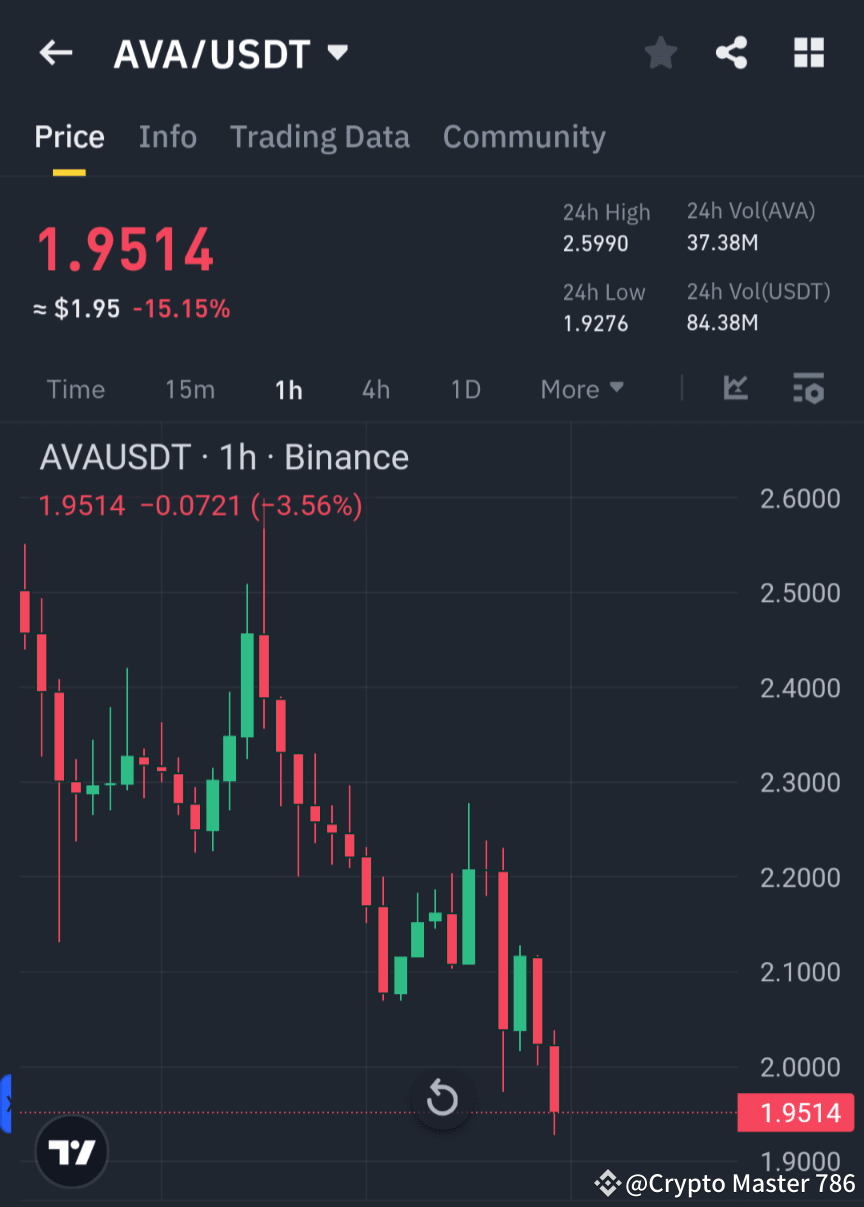The width and height of the screenshot is (864, 1207).
Task: Open the chart settings icon beside line chart
Action: (x=808, y=389)
